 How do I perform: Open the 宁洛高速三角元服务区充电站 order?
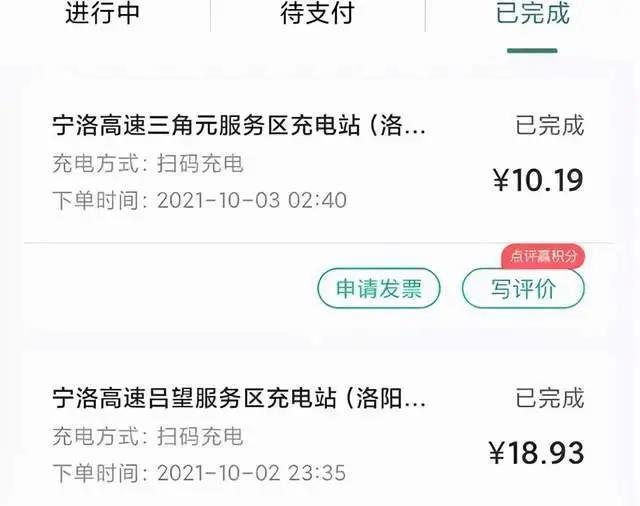click(x=240, y=126)
